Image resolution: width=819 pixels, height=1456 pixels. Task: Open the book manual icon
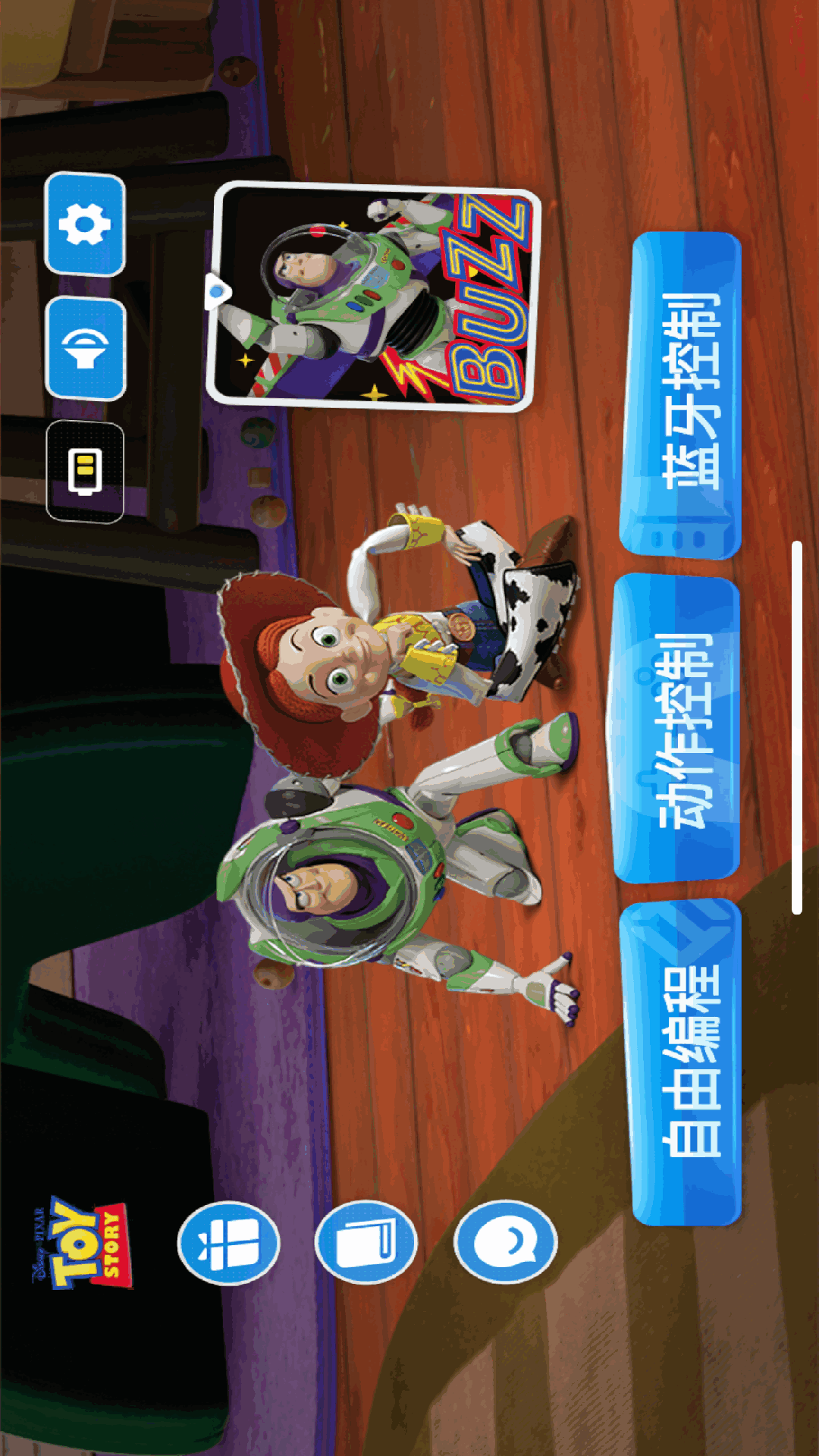(366, 1243)
